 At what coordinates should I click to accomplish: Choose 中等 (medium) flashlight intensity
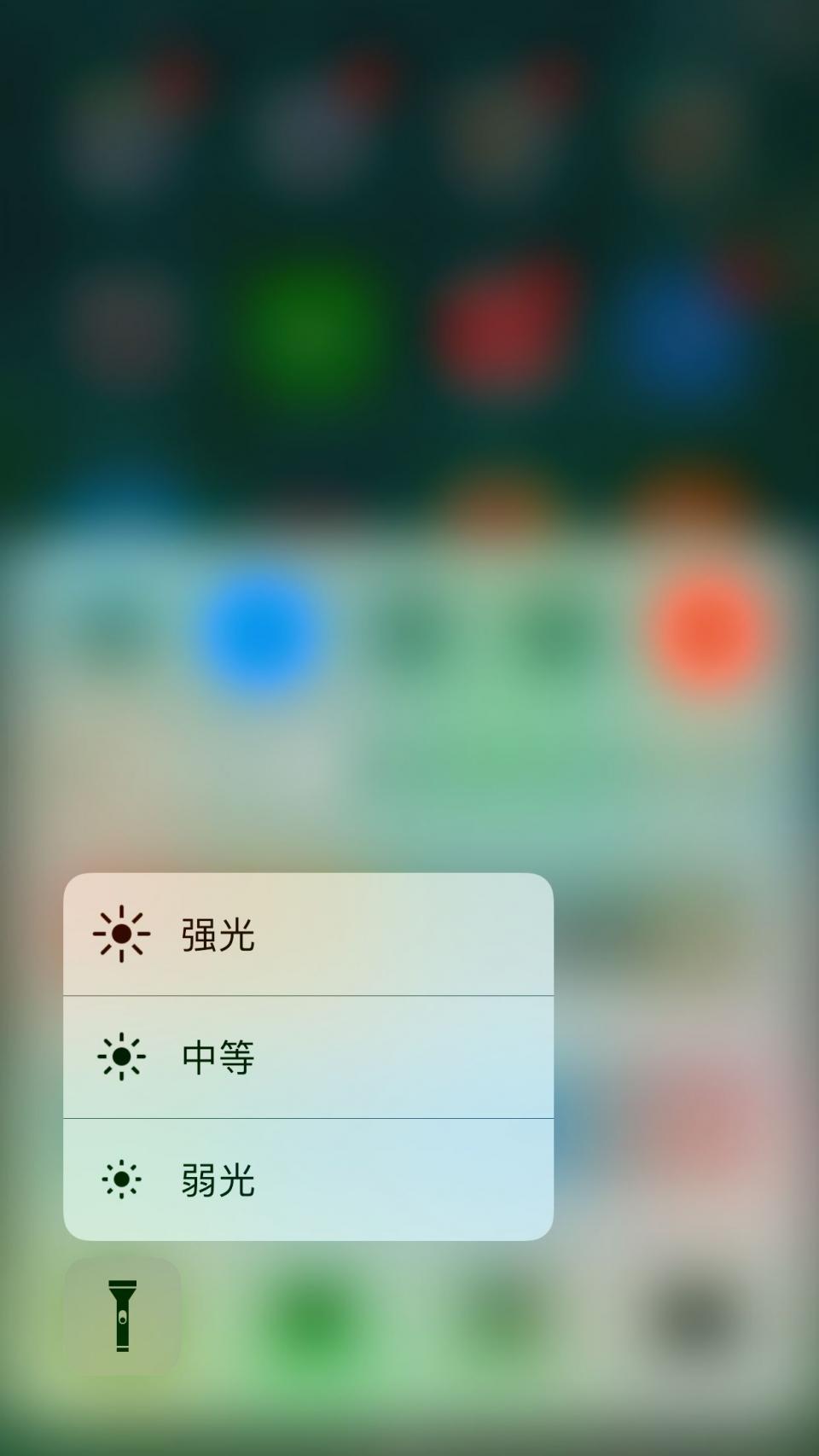pyautogui.click(x=307, y=1057)
